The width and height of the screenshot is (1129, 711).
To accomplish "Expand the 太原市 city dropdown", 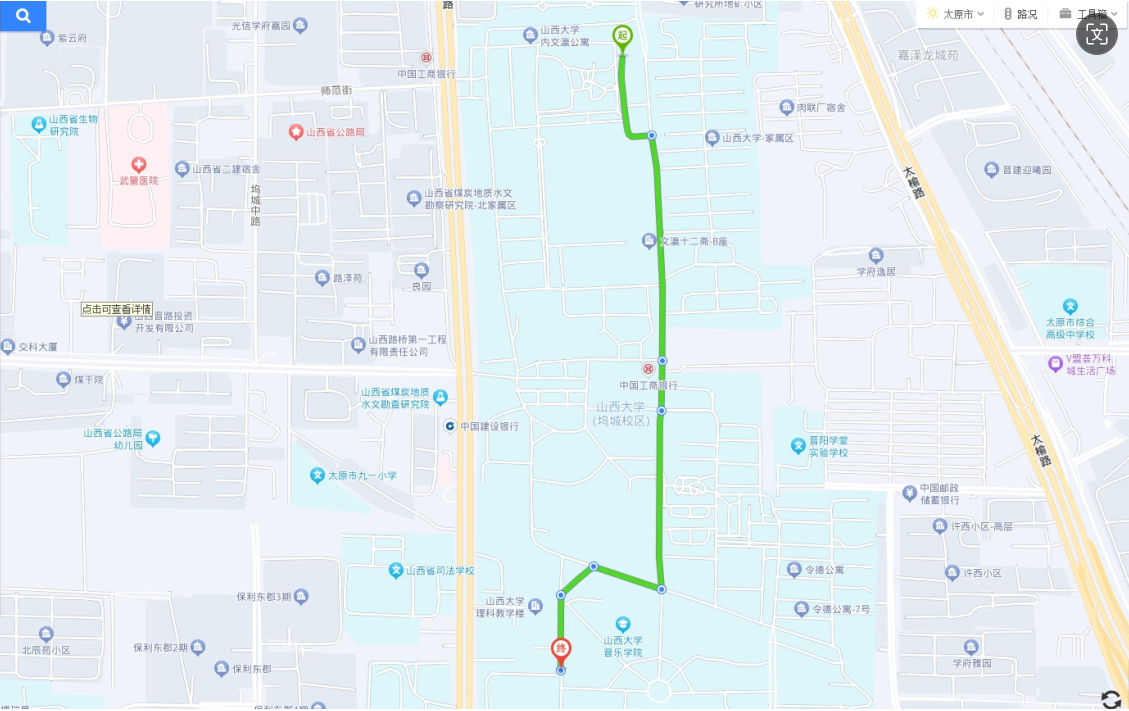I will [956, 14].
